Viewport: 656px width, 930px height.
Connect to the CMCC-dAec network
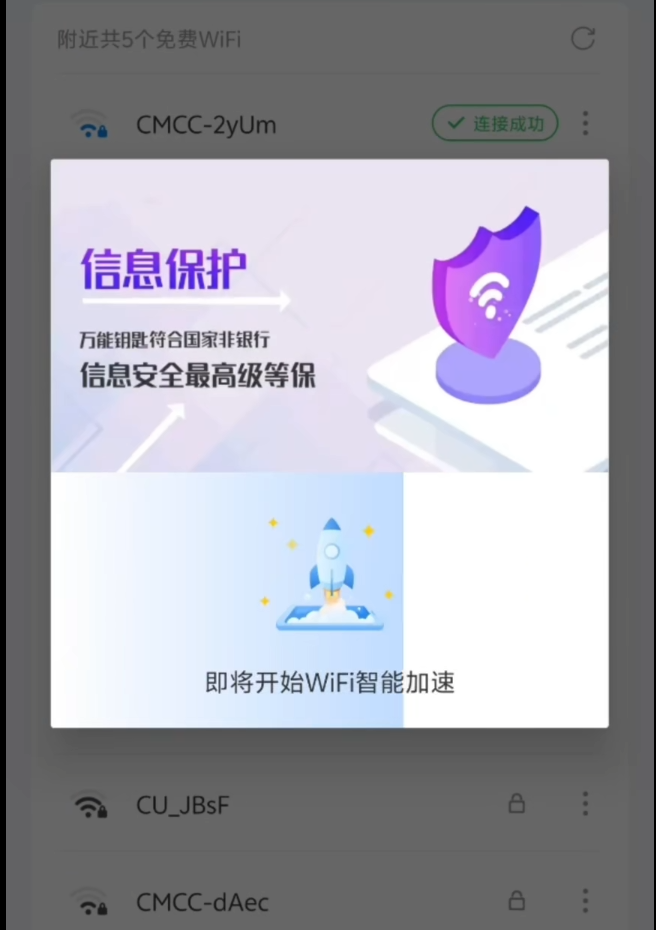pos(202,902)
